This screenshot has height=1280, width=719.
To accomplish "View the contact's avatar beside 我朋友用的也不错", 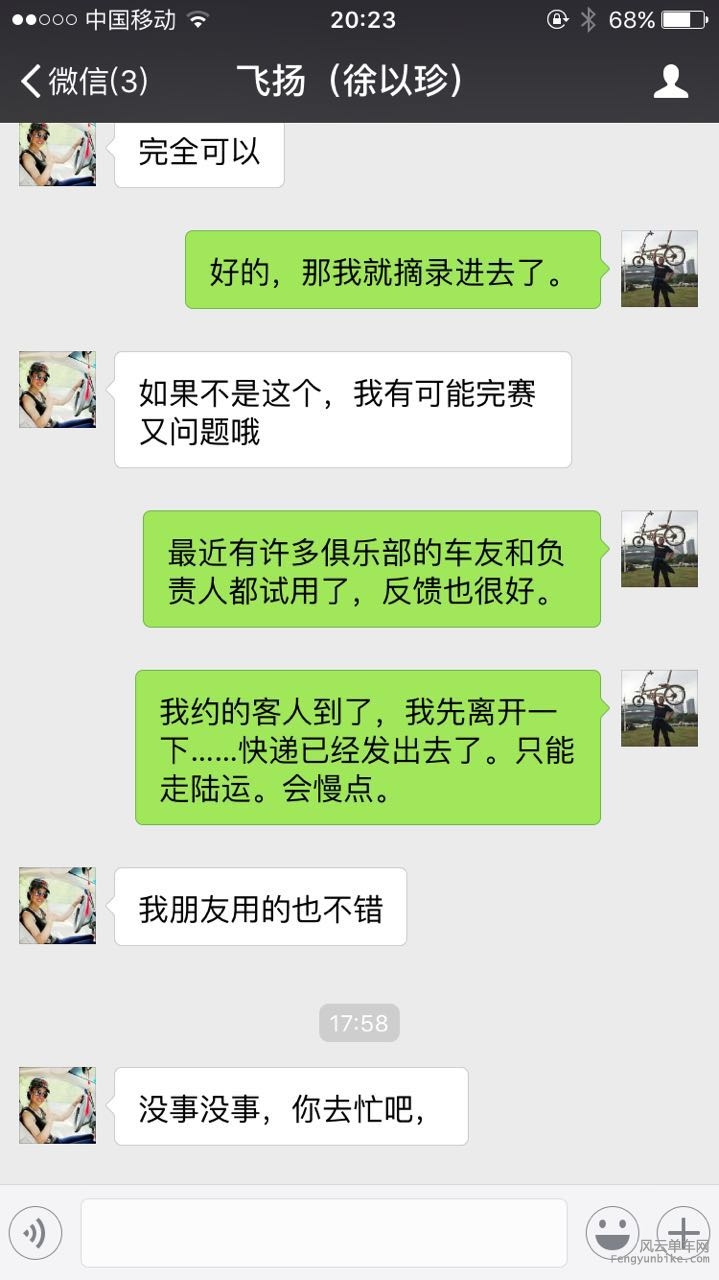I will pyautogui.click(x=58, y=905).
